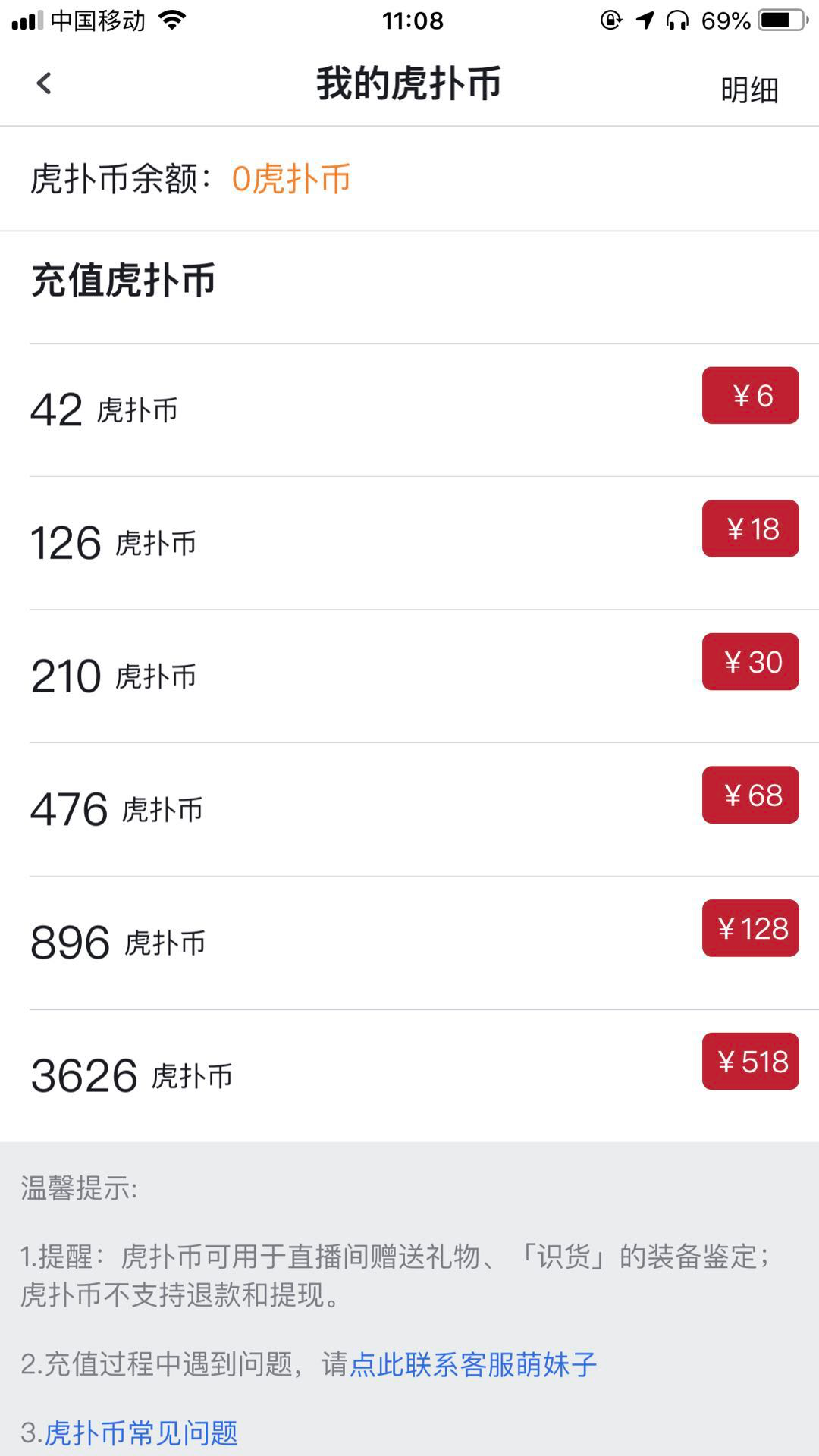Open 明细 transaction details
Viewport: 819px width, 1456px height.
tap(749, 90)
